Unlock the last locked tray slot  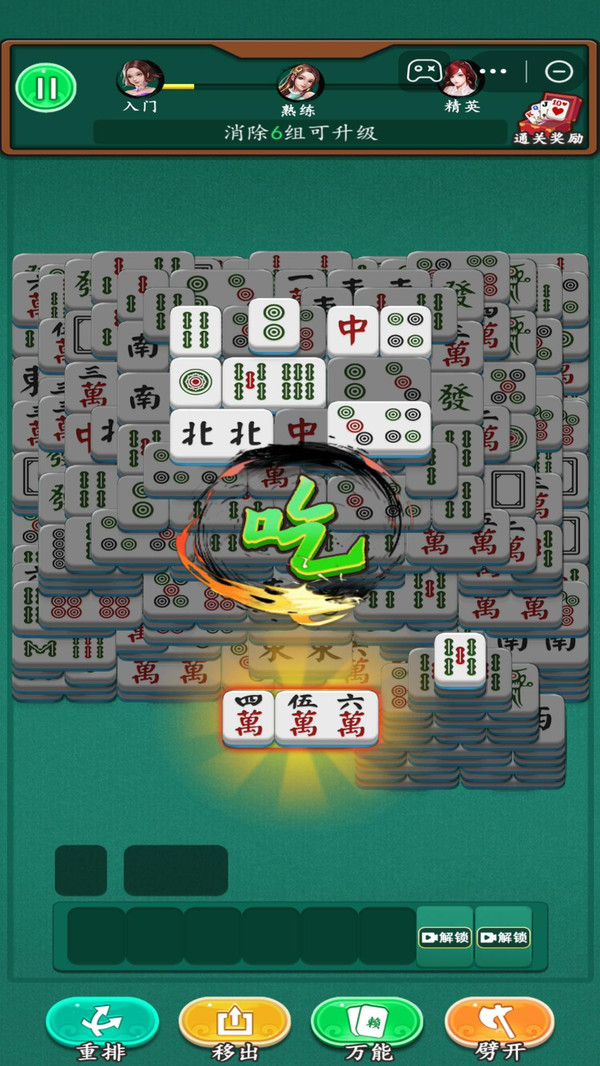click(504, 938)
